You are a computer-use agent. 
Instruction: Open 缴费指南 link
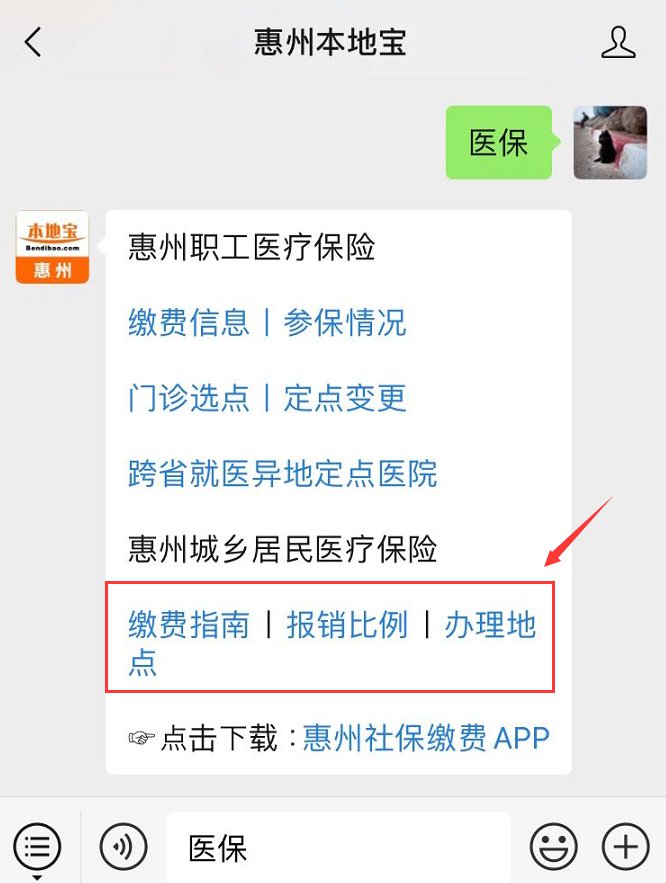(x=188, y=625)
